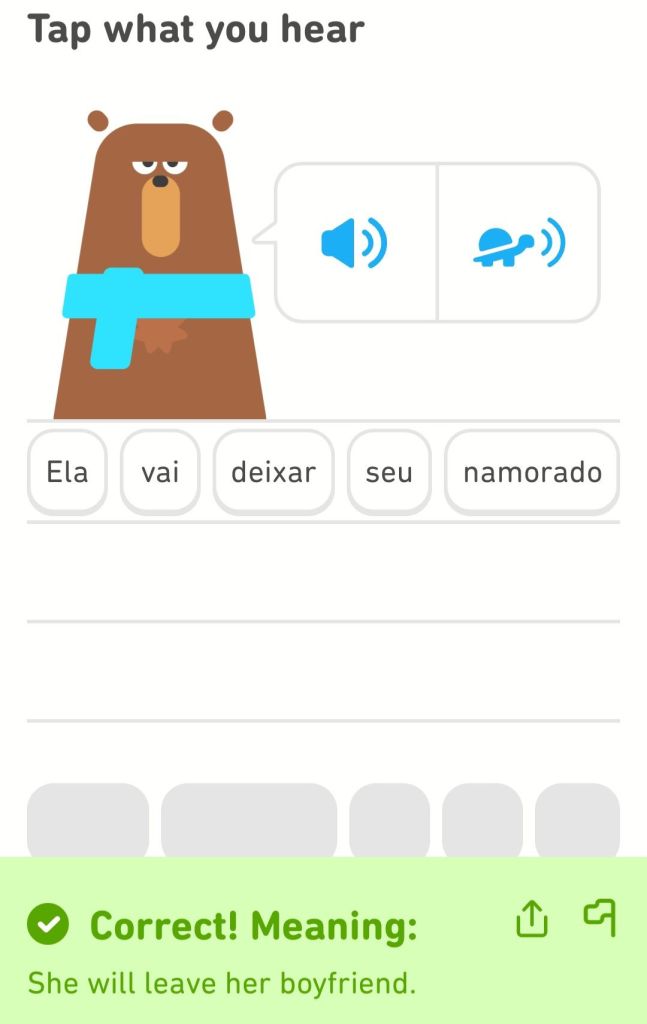This screenshot has width=647, height=1024.
Task: Tap the "vai" word tile
Action: click(x=160, y=472)
